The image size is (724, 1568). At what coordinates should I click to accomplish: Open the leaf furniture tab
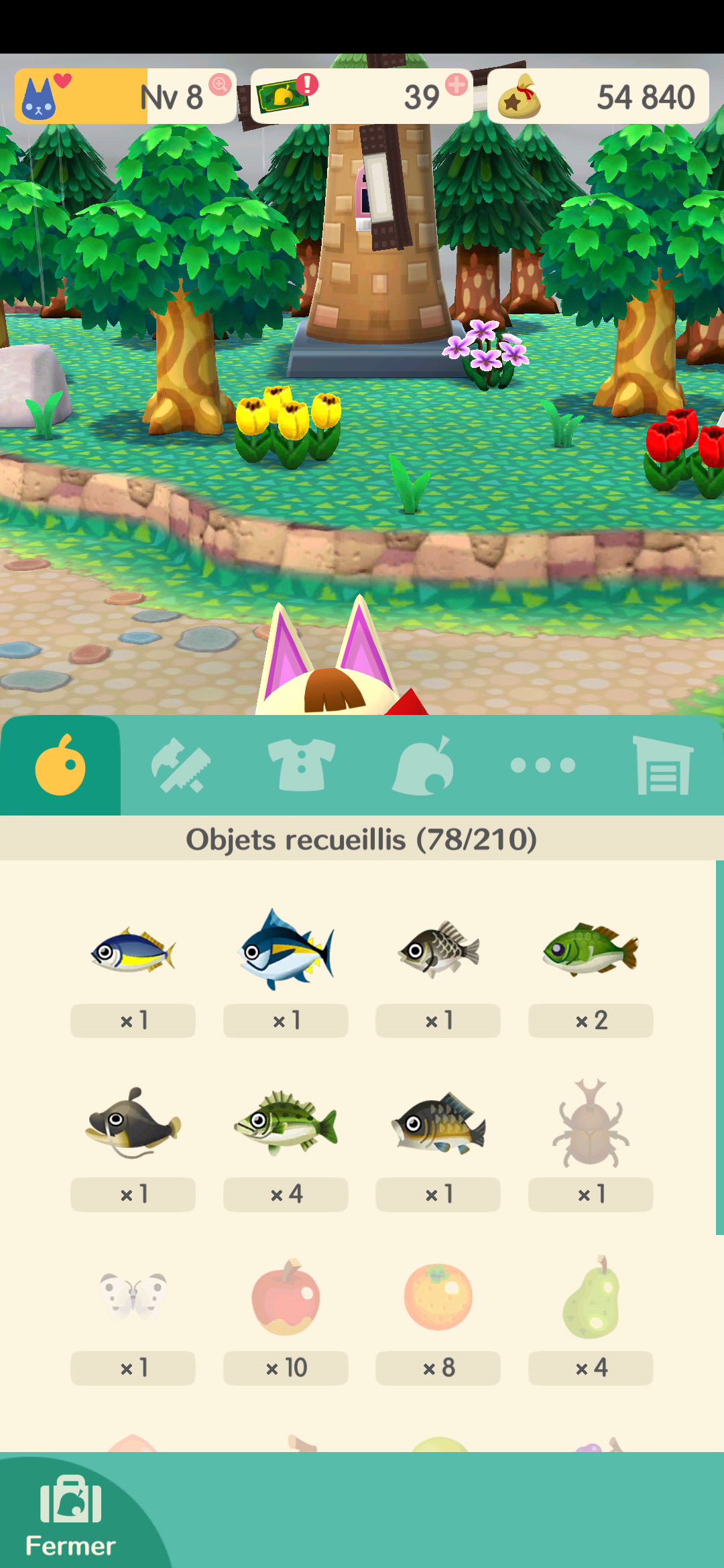click(422, 765)
